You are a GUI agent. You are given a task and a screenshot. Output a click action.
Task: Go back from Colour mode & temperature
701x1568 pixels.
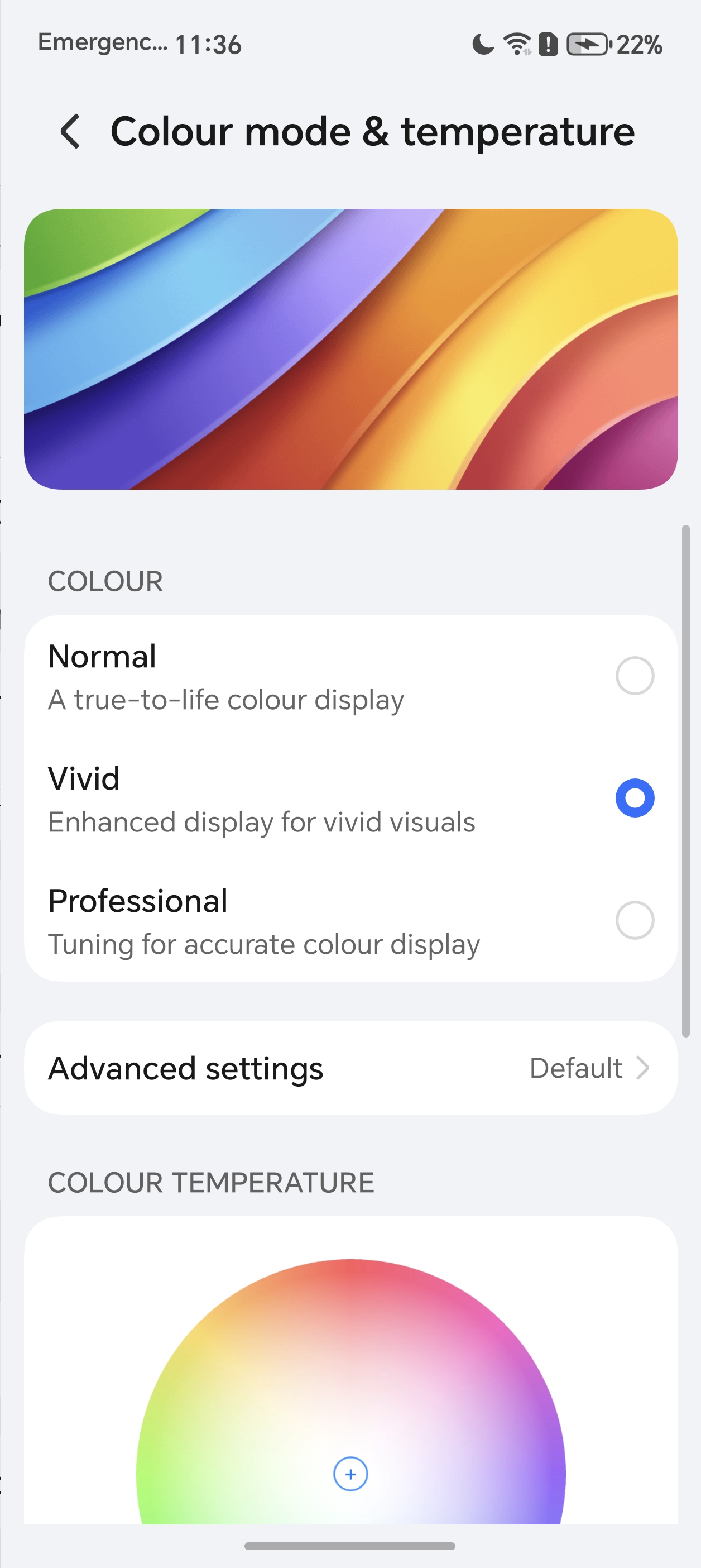(70, 131)
